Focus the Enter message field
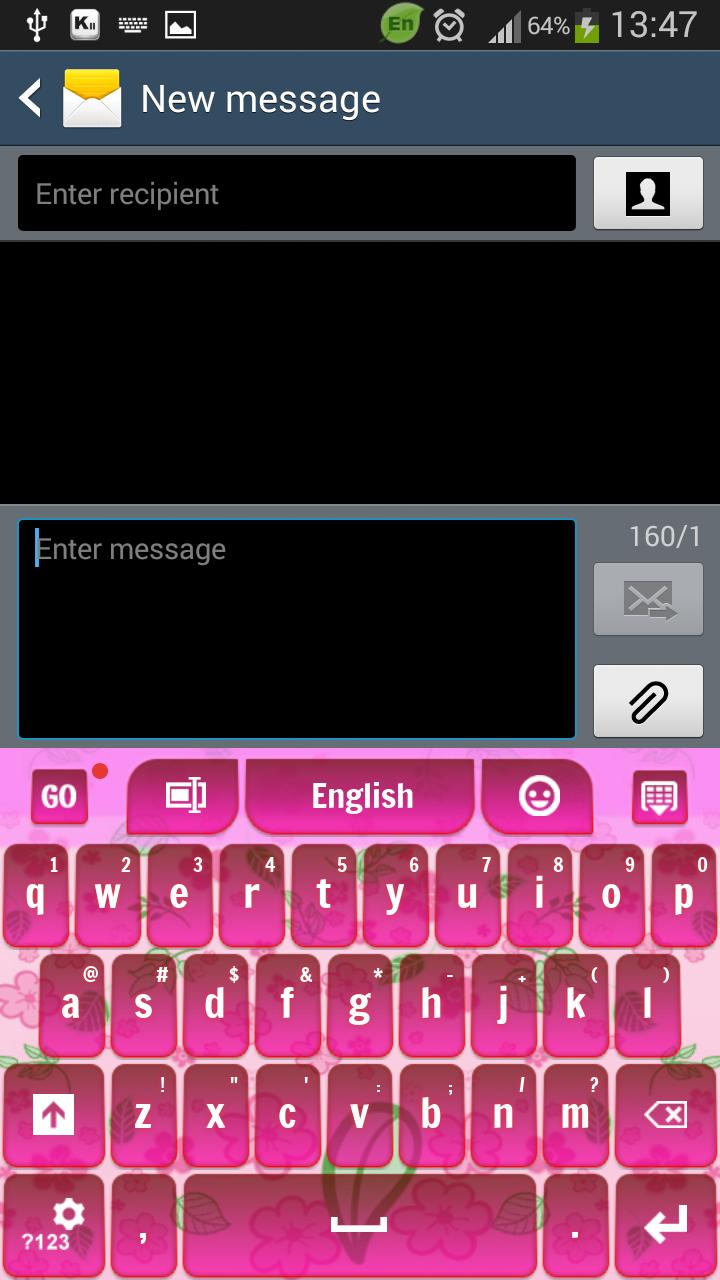The width and height of the screenshot is (720, 1280). [x=296, y=629]
